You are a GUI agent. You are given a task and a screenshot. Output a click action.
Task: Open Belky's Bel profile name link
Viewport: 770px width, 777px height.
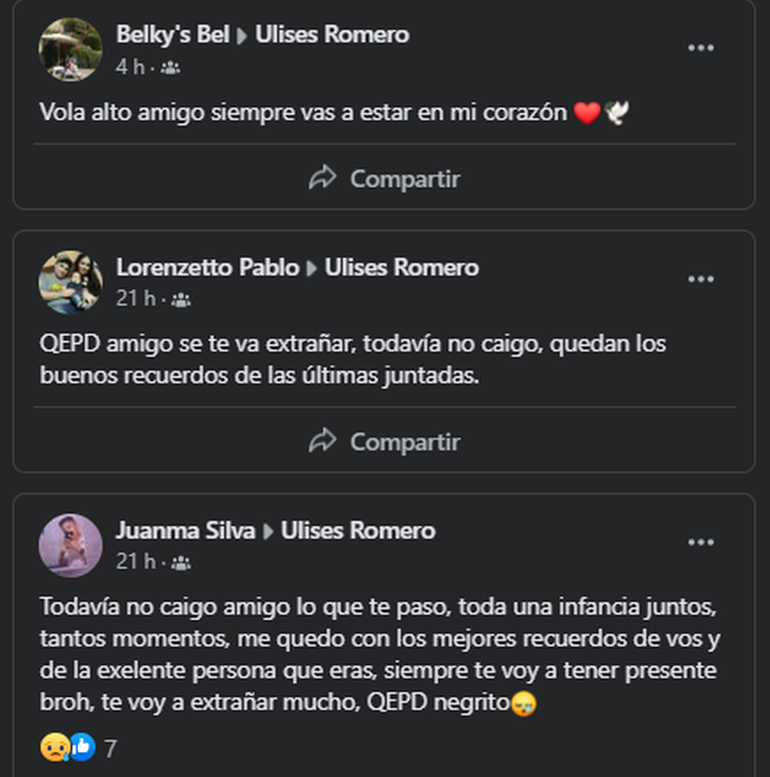[x=173, y=34]
